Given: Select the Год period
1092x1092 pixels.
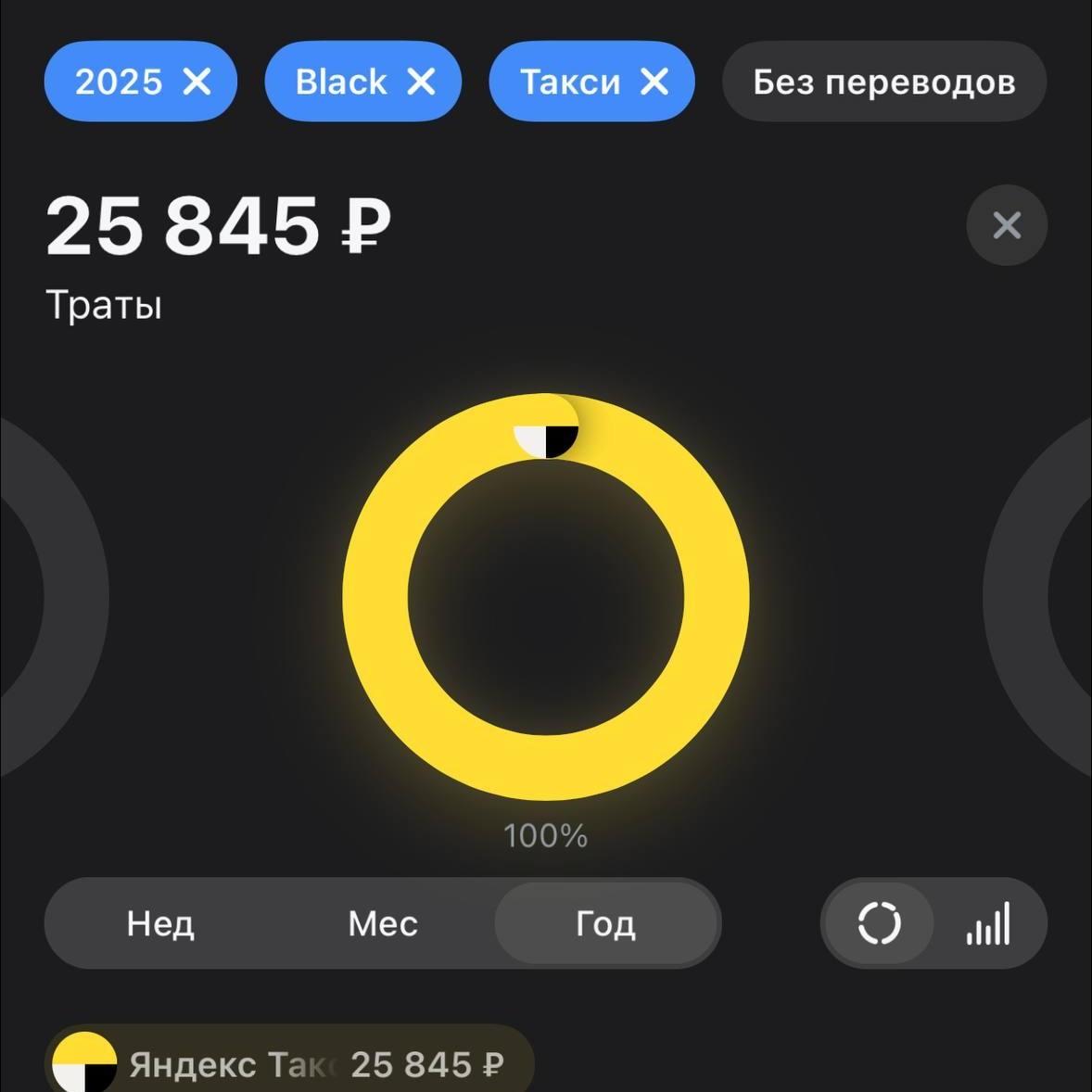Looking at the screenshot, I should pos(605,923).
